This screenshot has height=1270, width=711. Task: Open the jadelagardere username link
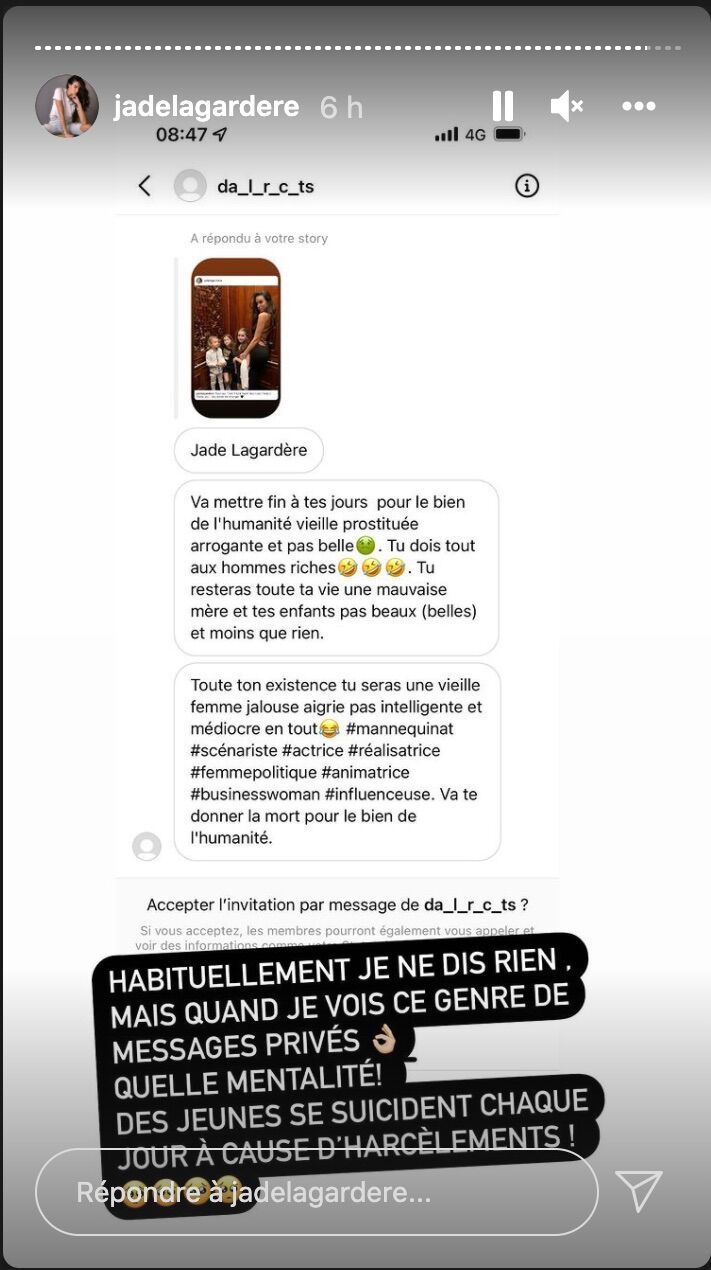tap(206, 107)
